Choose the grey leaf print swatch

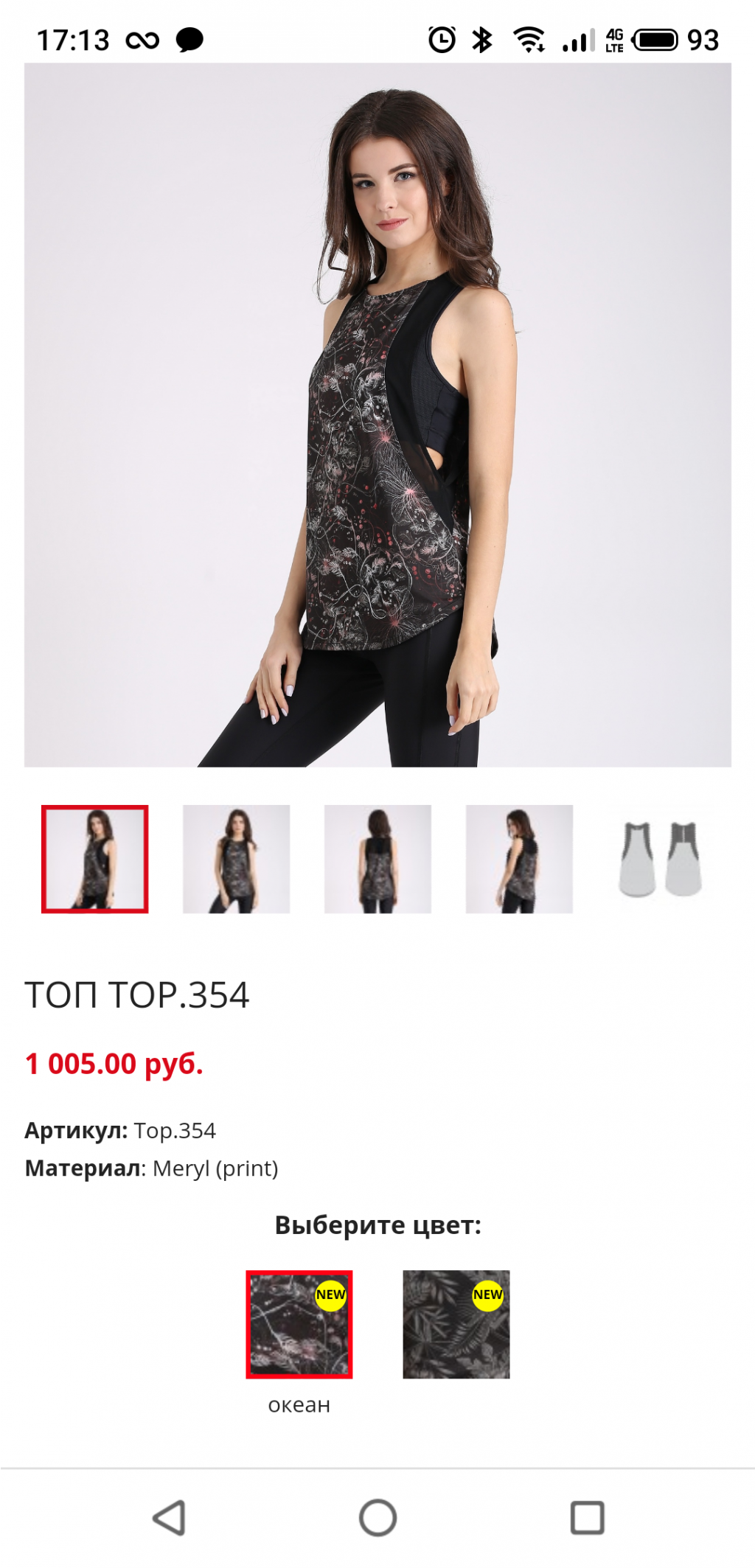coord(456,1324)
